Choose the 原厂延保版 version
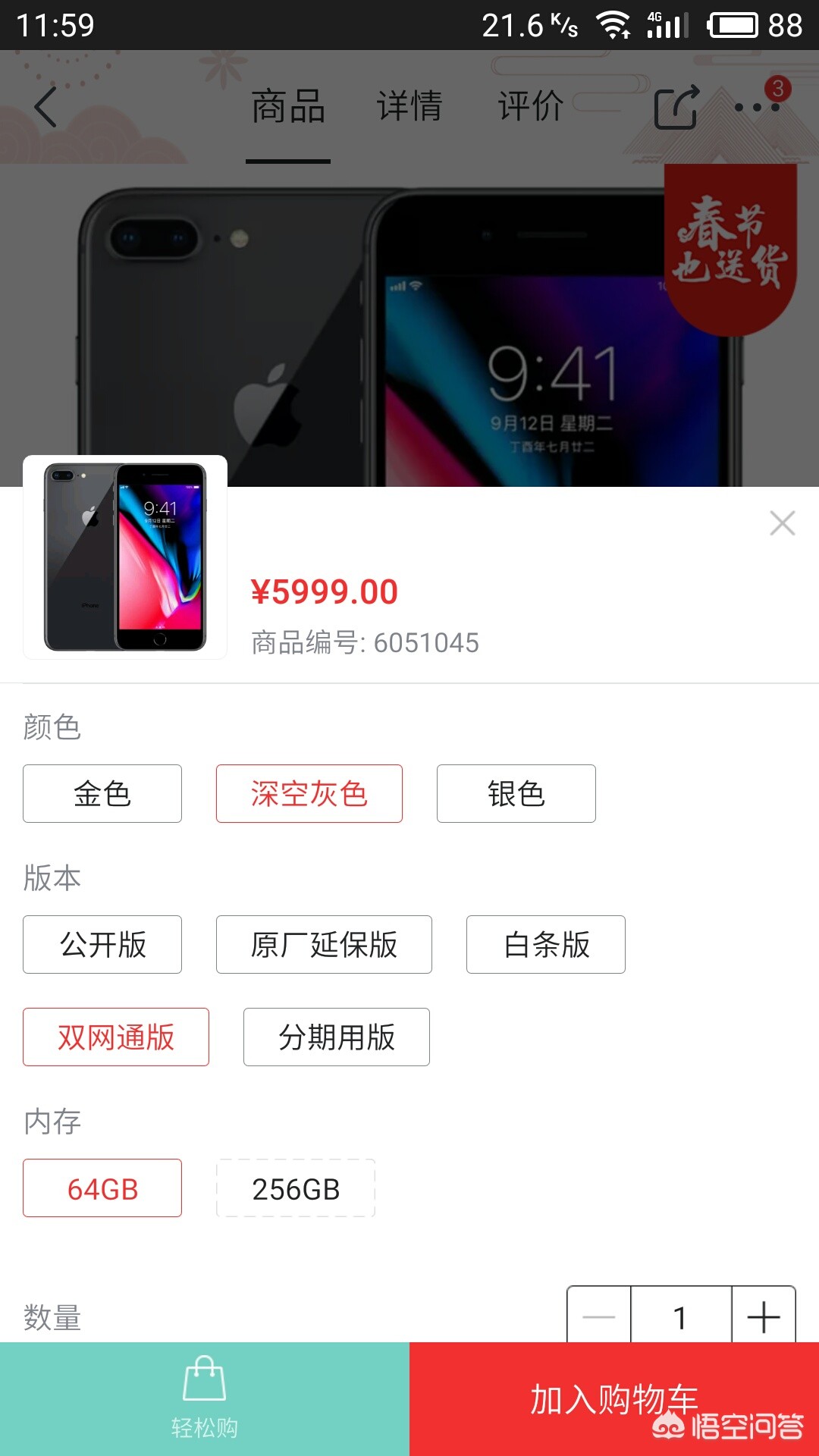Screen dimensions: 819x1456 pyautogui.click(x=324, y=944)
